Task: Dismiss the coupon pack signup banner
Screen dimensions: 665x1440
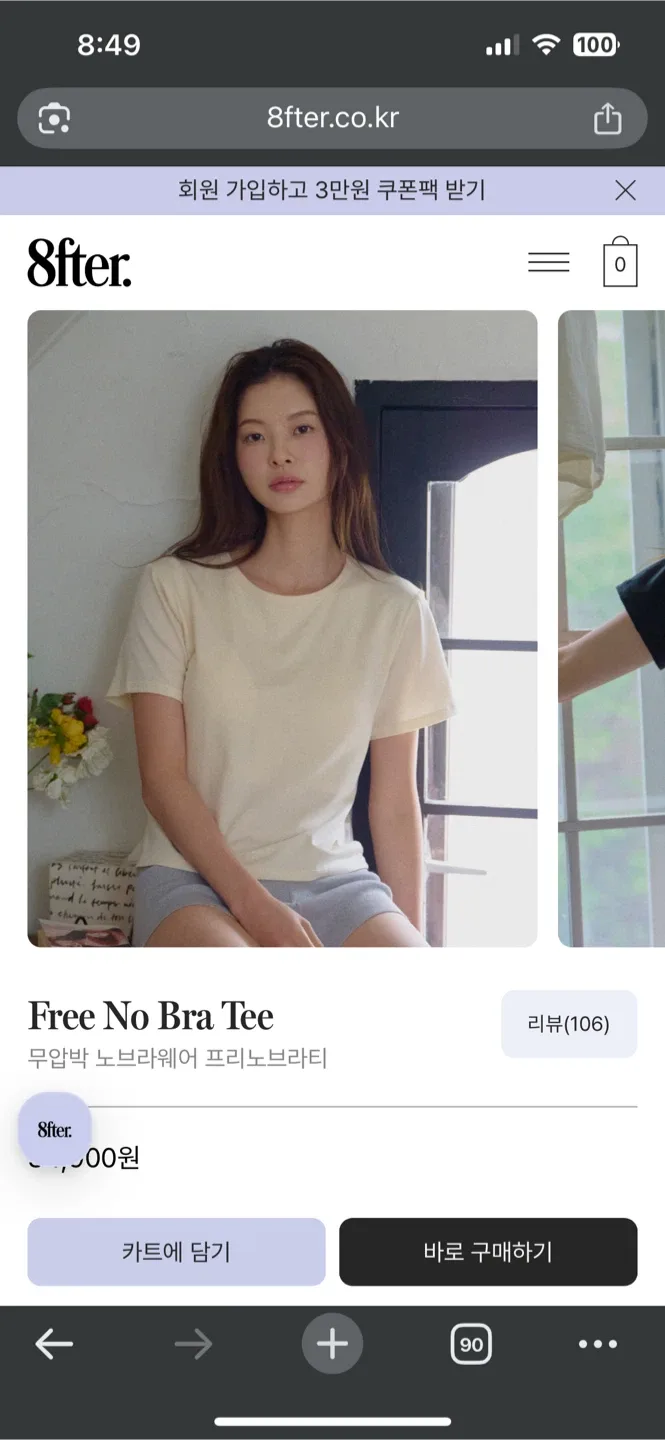Action: pos(625,190)
